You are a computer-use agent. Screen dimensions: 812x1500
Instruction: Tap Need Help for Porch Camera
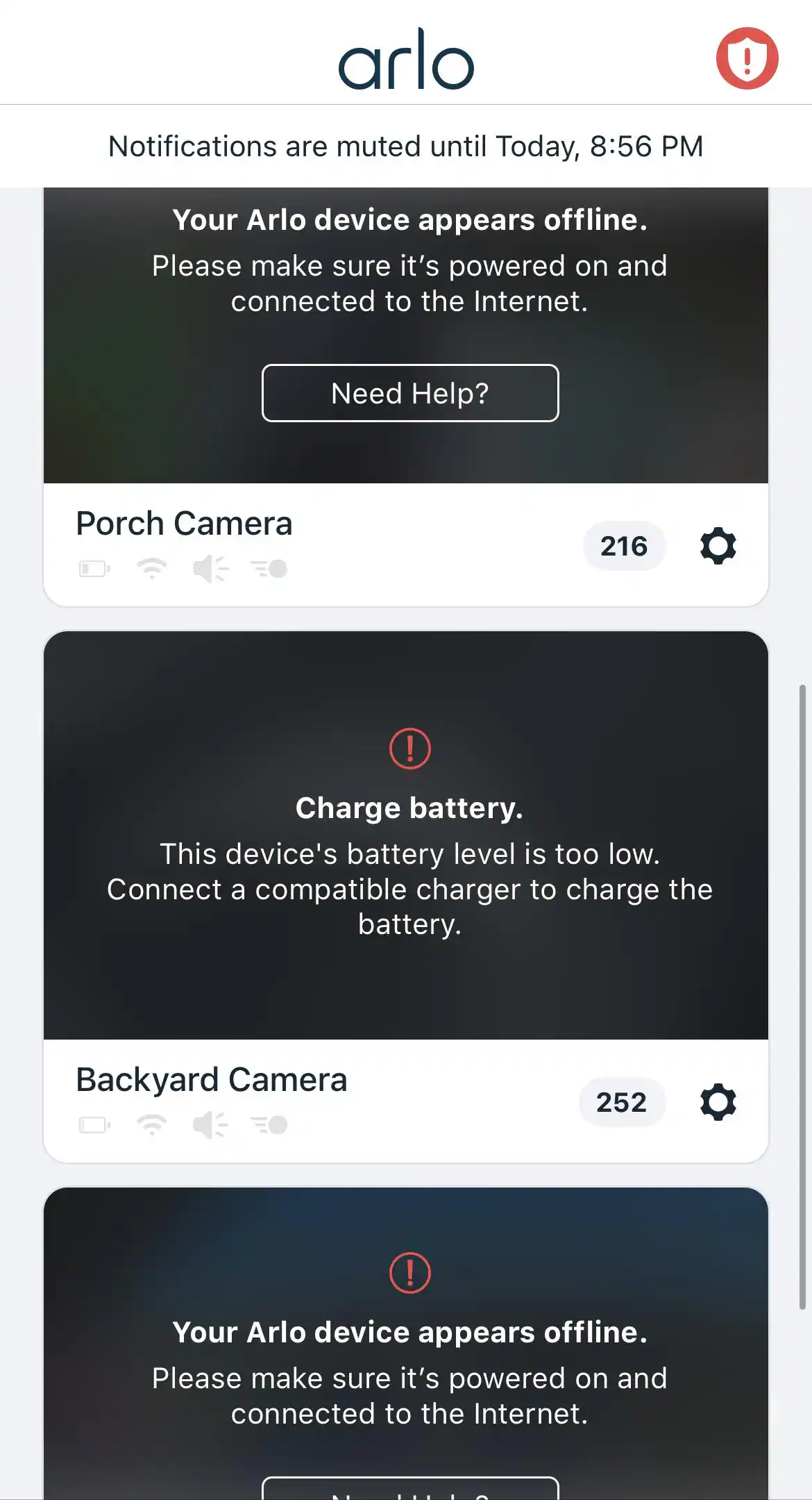(409, 393)
